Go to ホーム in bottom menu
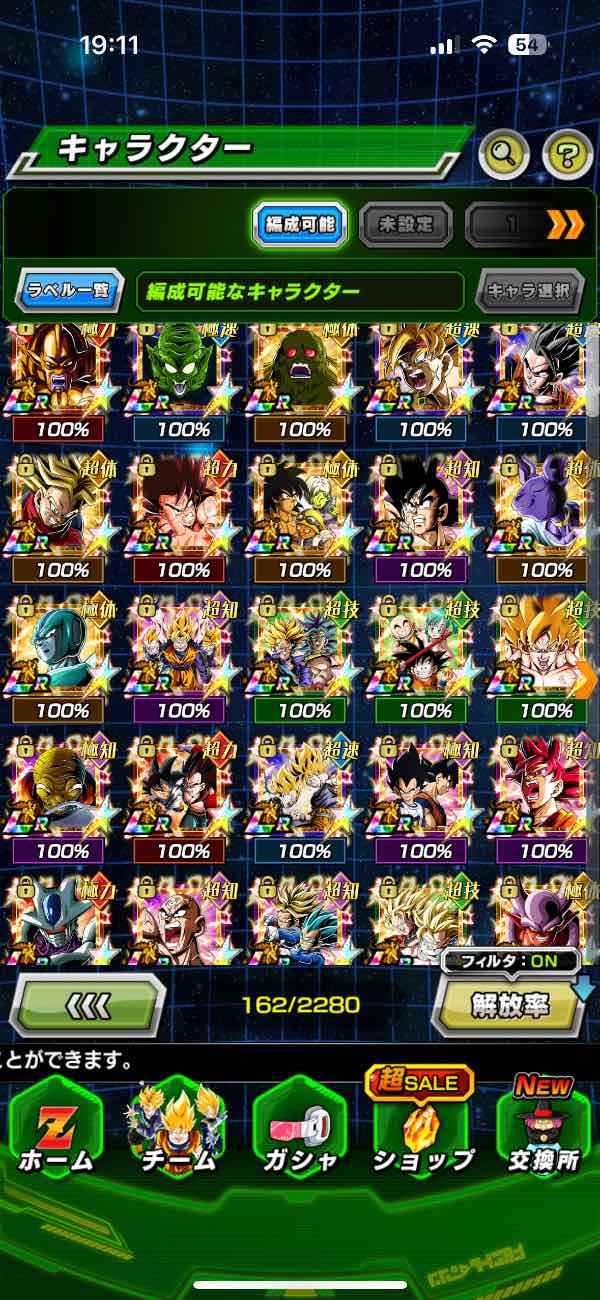Screen dimensions: 600x1300 [55, 1130]
